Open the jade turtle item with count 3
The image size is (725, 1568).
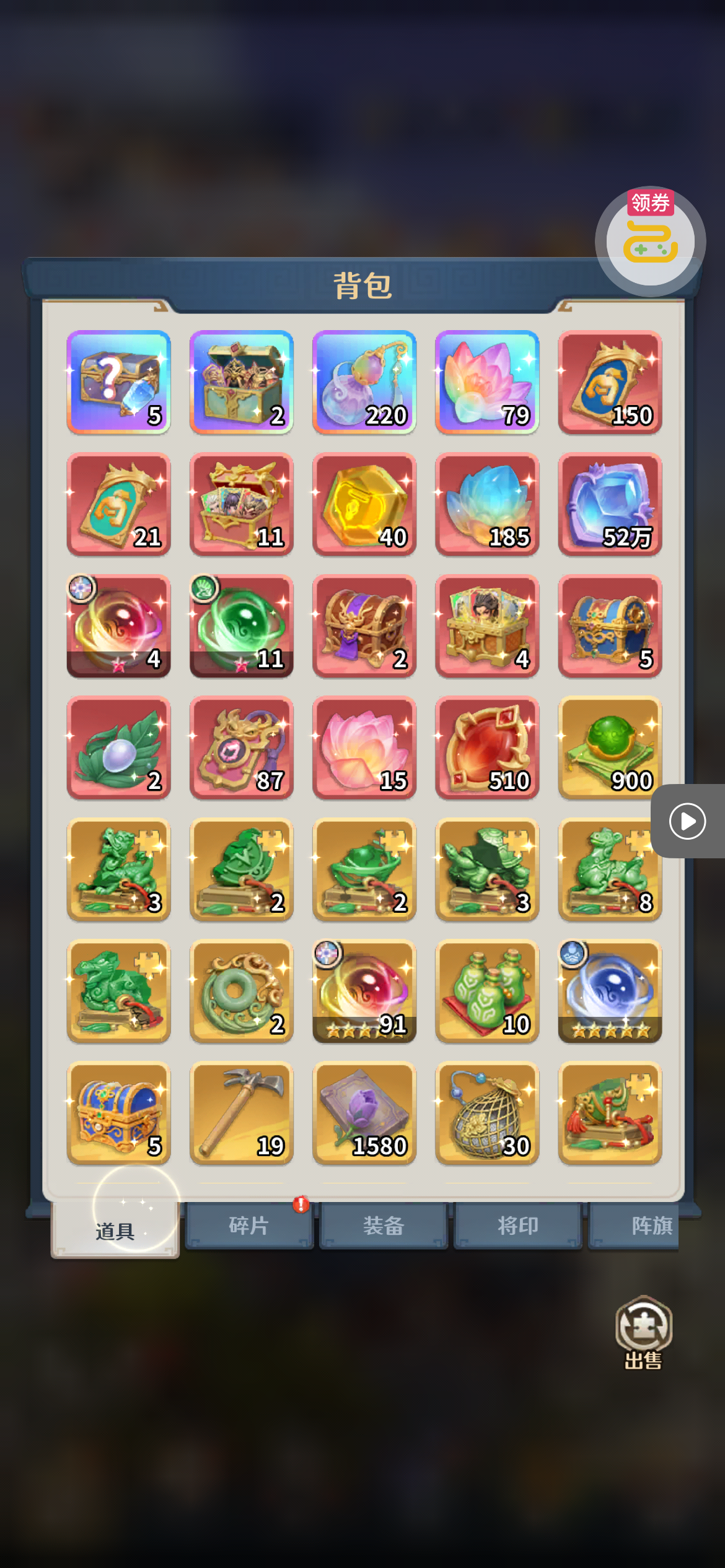click(487, 869)
